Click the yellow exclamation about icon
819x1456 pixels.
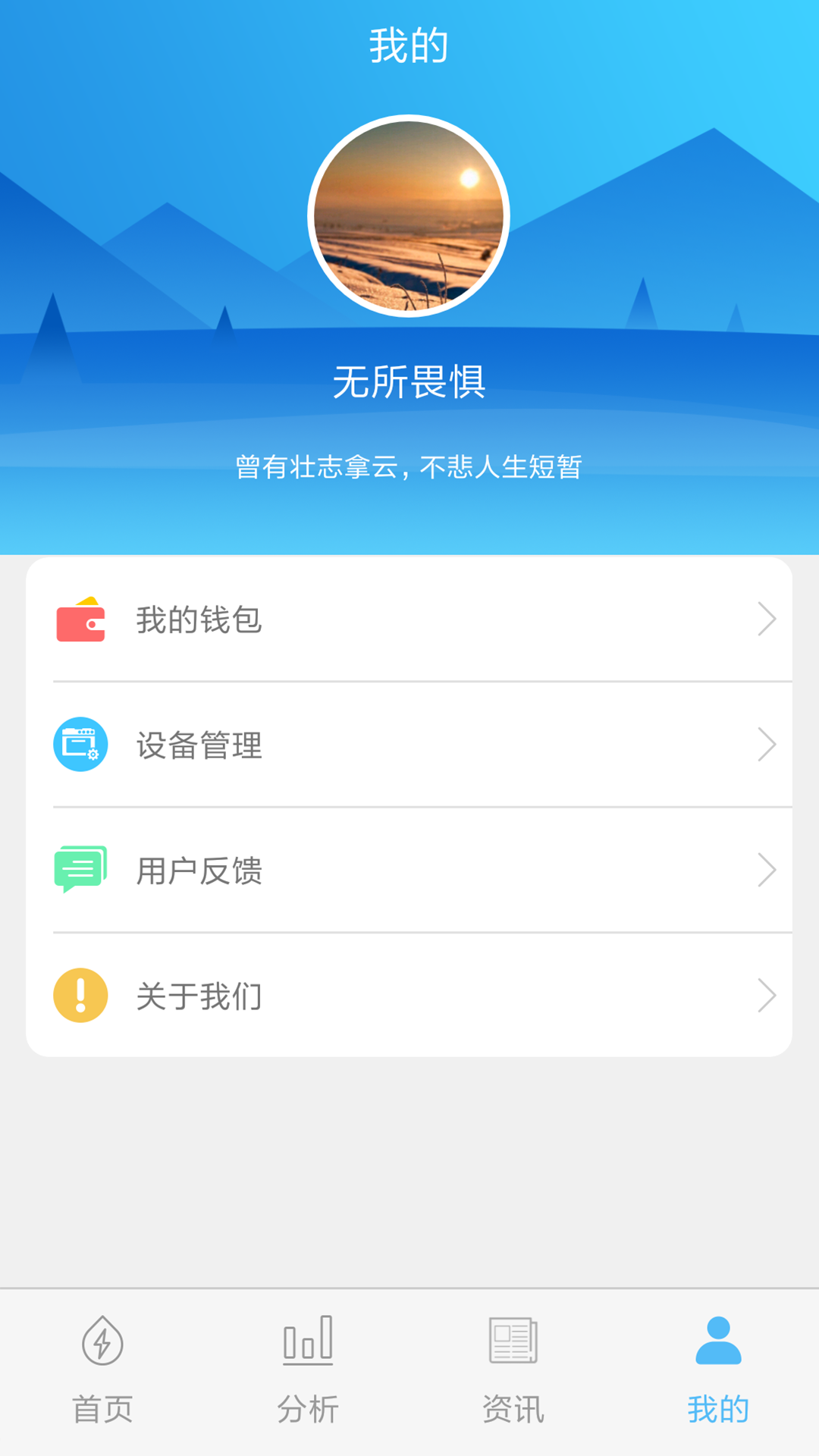(x=79, y=996)
